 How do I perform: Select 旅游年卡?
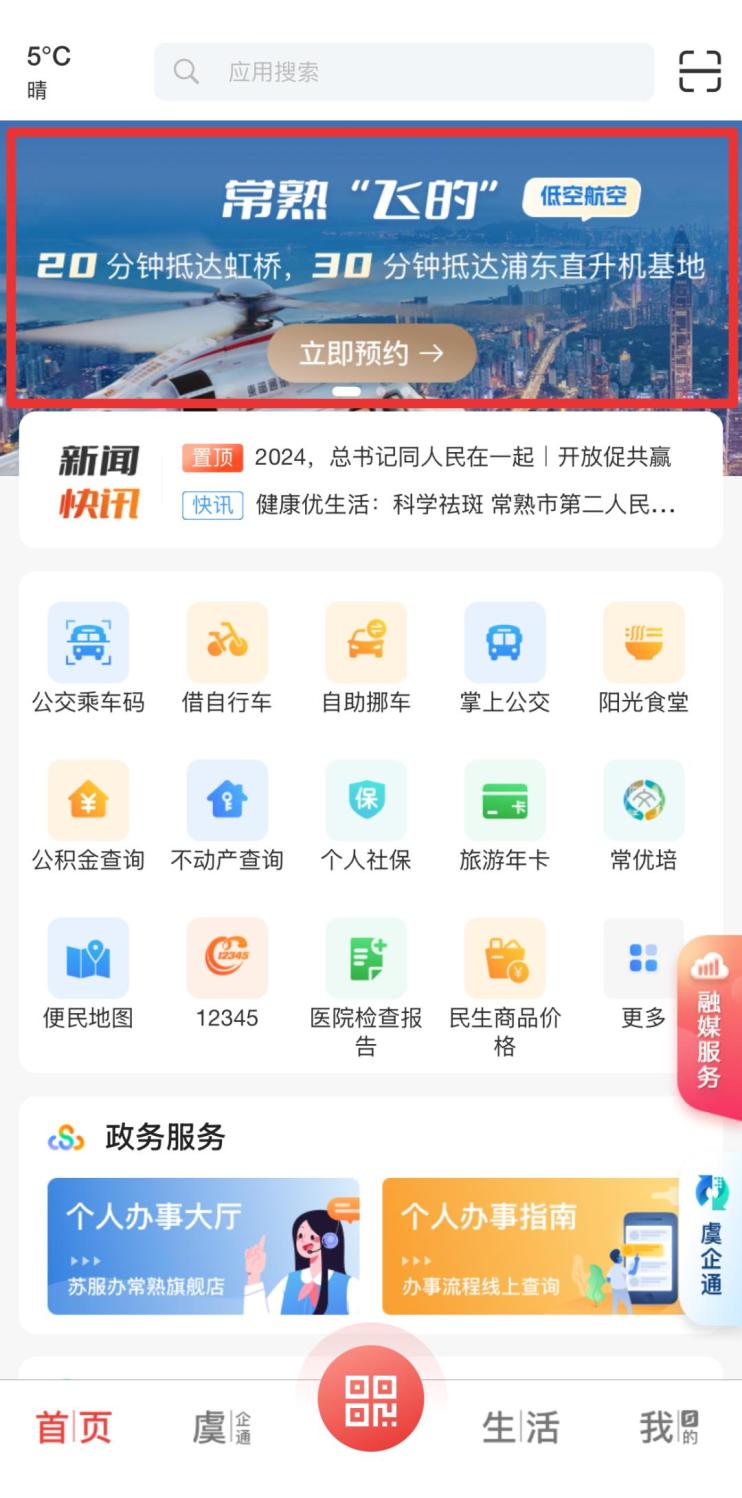504,815
